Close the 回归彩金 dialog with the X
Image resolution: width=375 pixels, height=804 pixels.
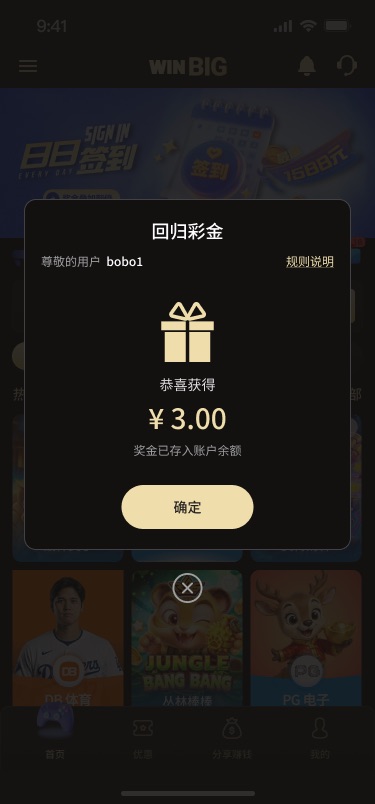pos(187,588)
